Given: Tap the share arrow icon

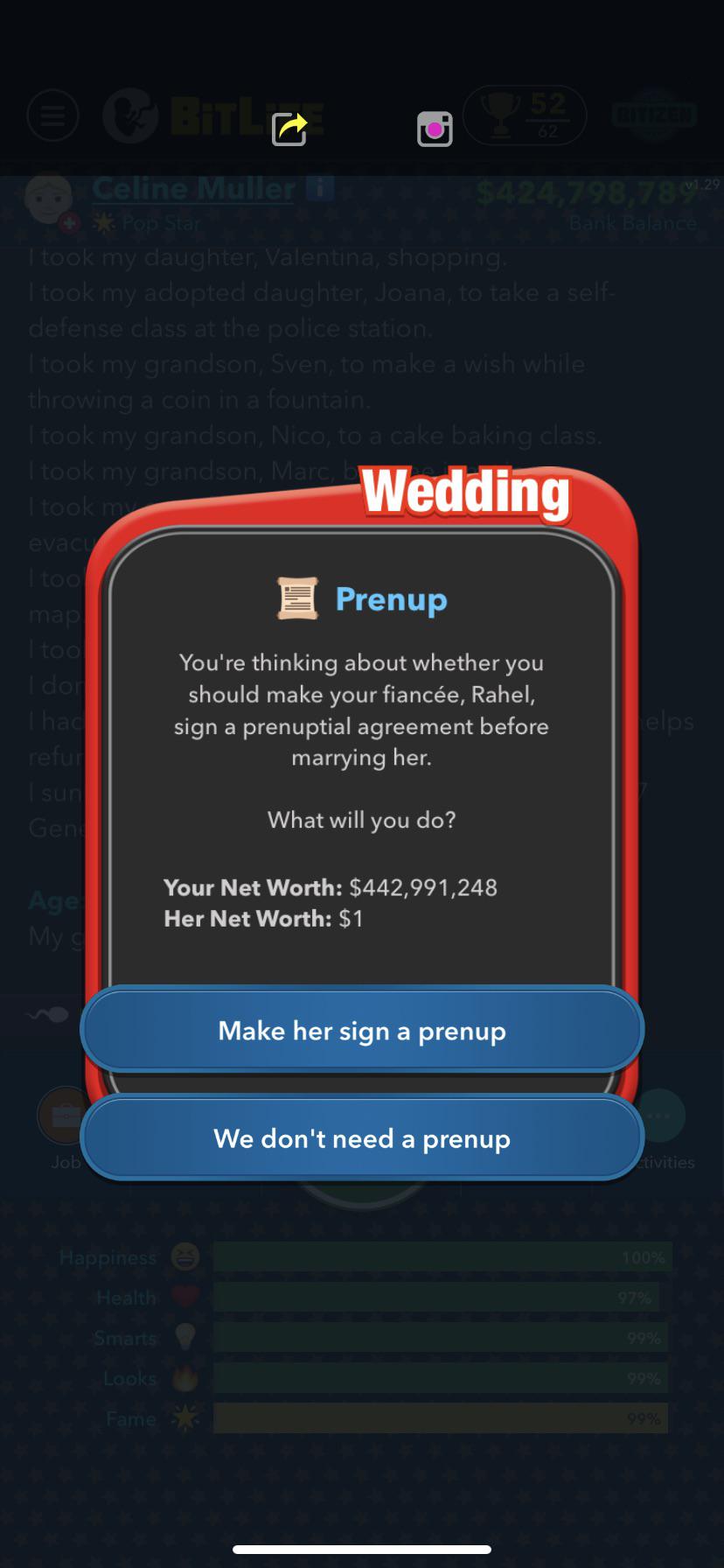Looking at the screenshot, I should click(289, 129).
